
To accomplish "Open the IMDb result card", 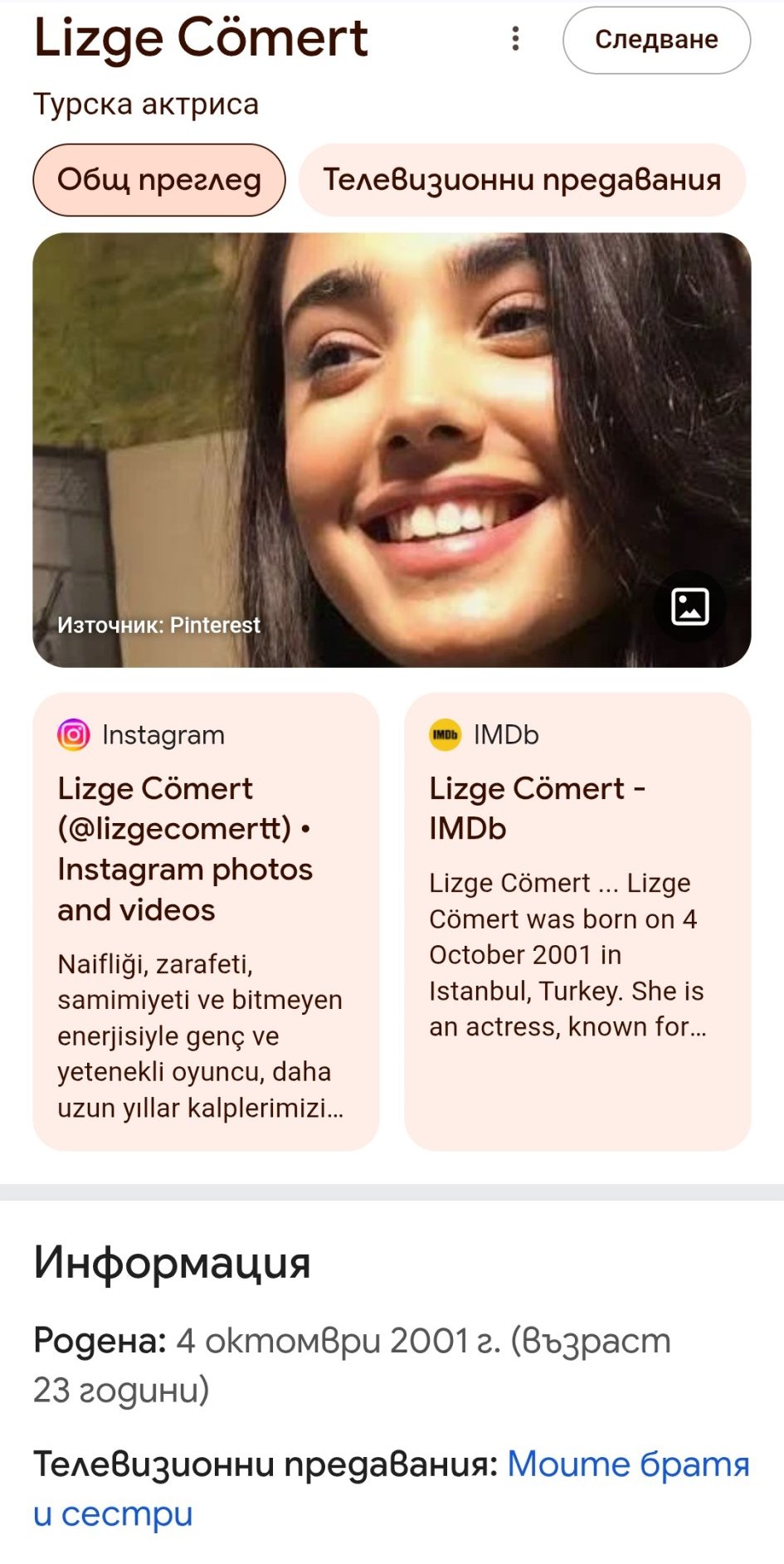I will pos(577,921).
